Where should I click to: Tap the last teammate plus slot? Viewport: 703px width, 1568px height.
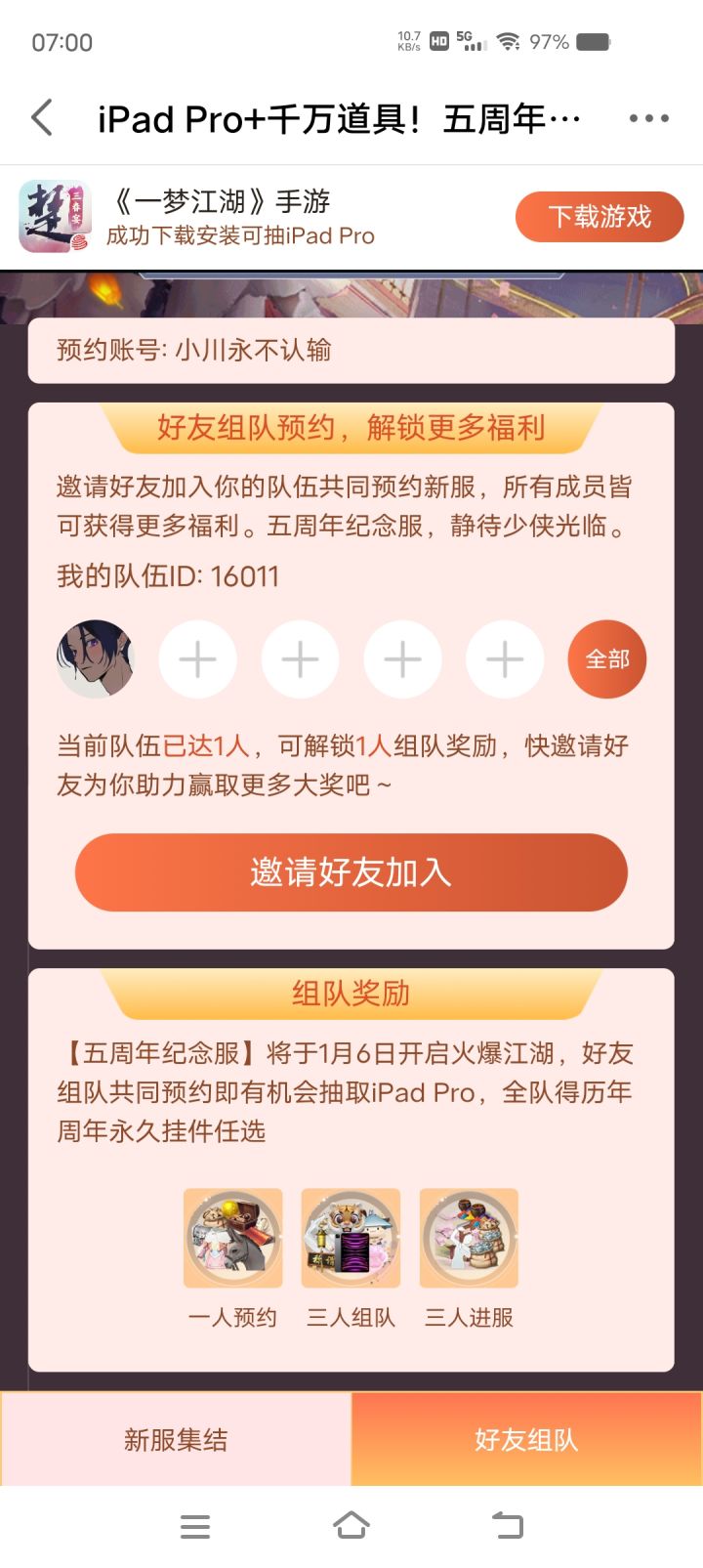(x=505, y=659)
